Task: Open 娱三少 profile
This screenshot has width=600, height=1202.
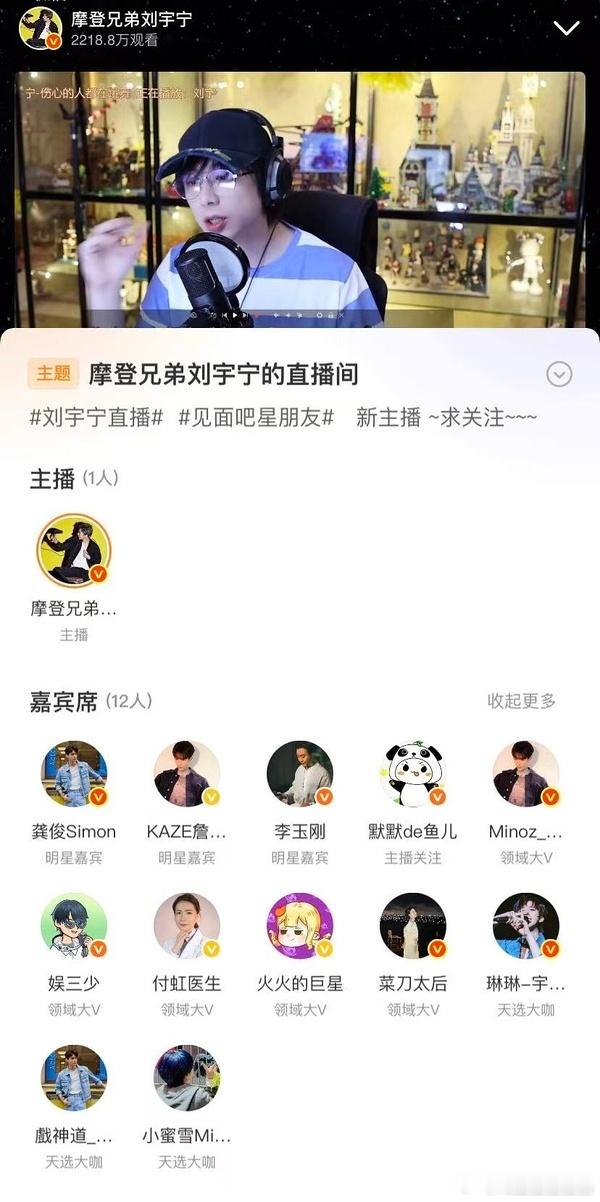Action: point(74,926)
